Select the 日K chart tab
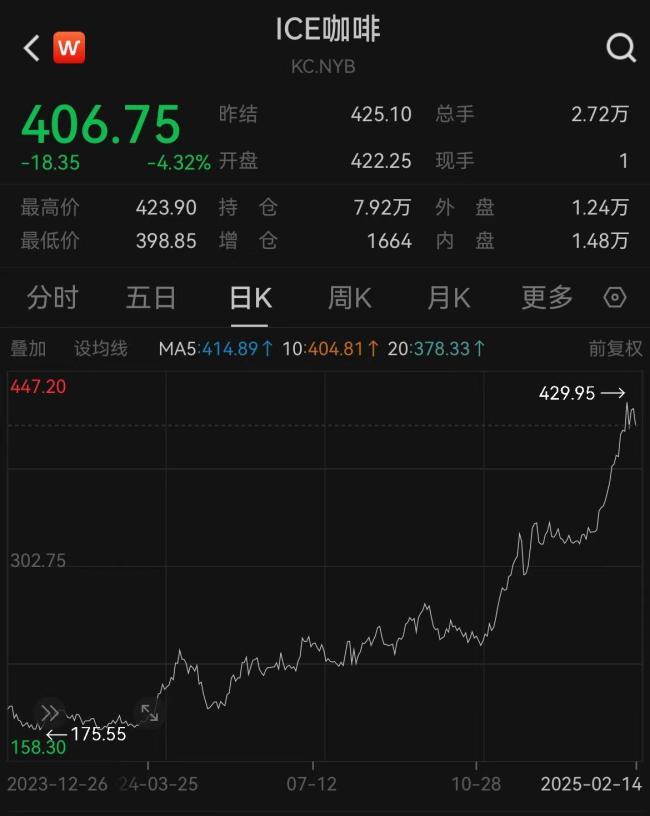Viewport: 650px width, 816px height. (x=250, y=297)
